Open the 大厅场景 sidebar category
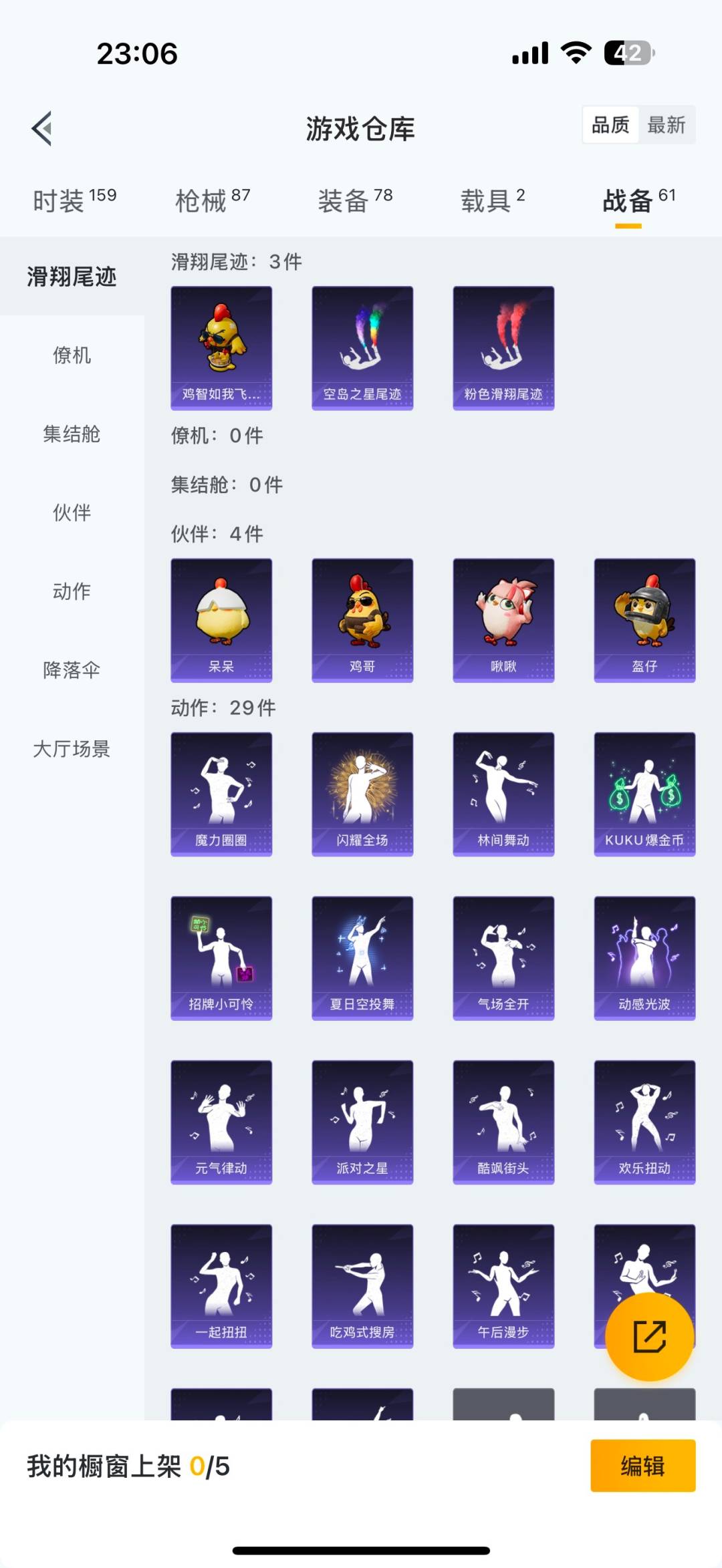The image size is (722, 1568). [72, 750]
